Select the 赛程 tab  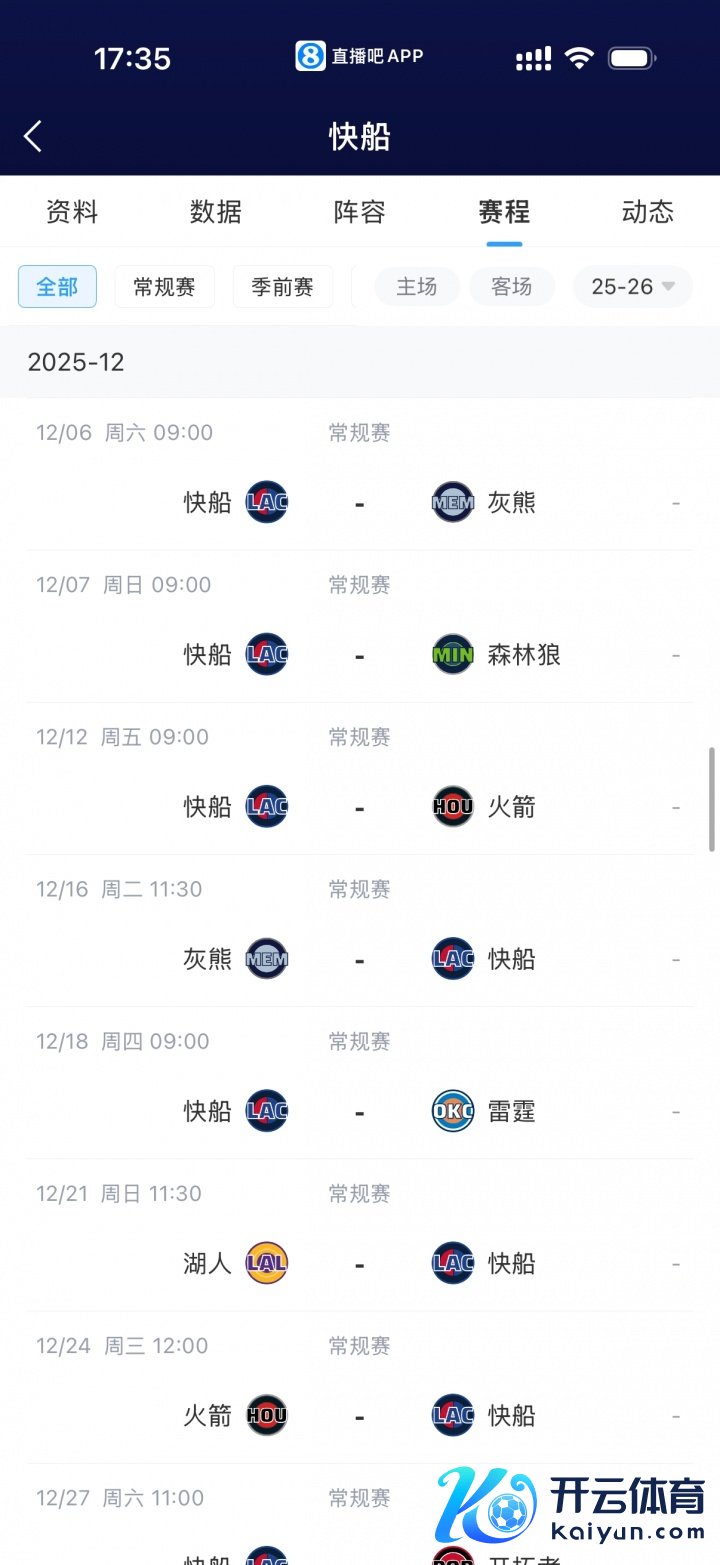(504, 212)
